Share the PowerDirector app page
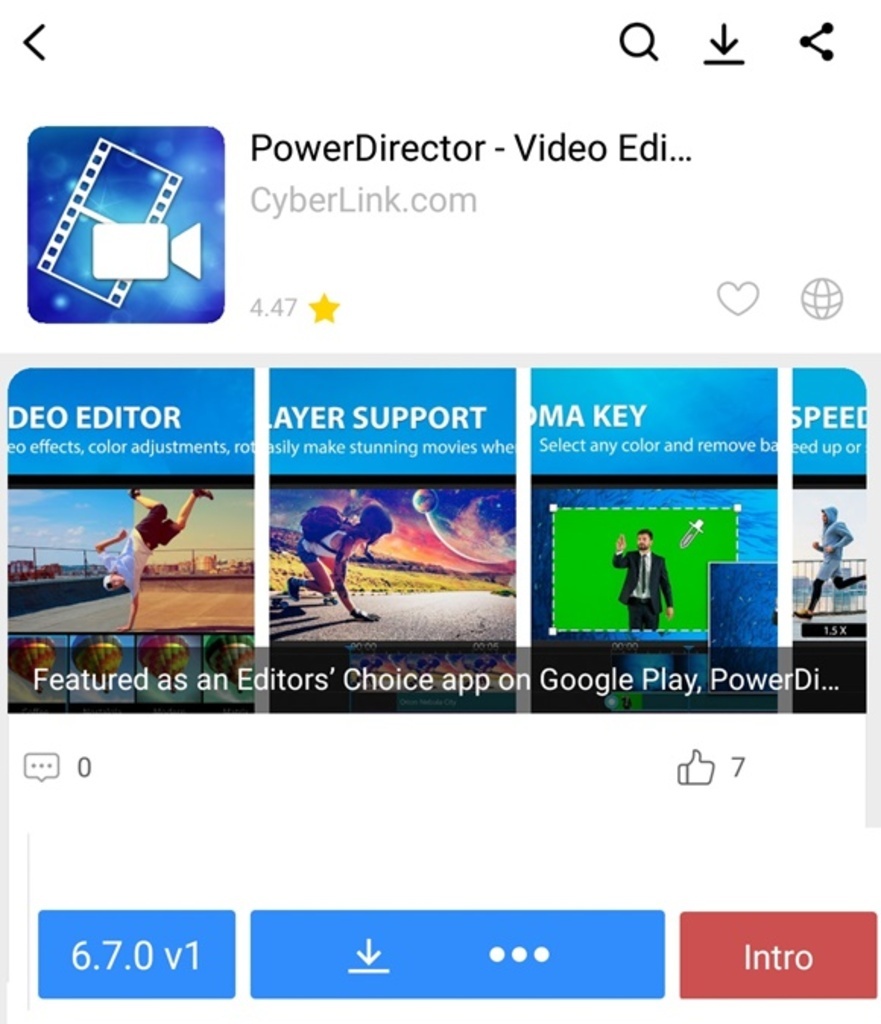This screenshot has width=881, height=1024. [816, 43]
